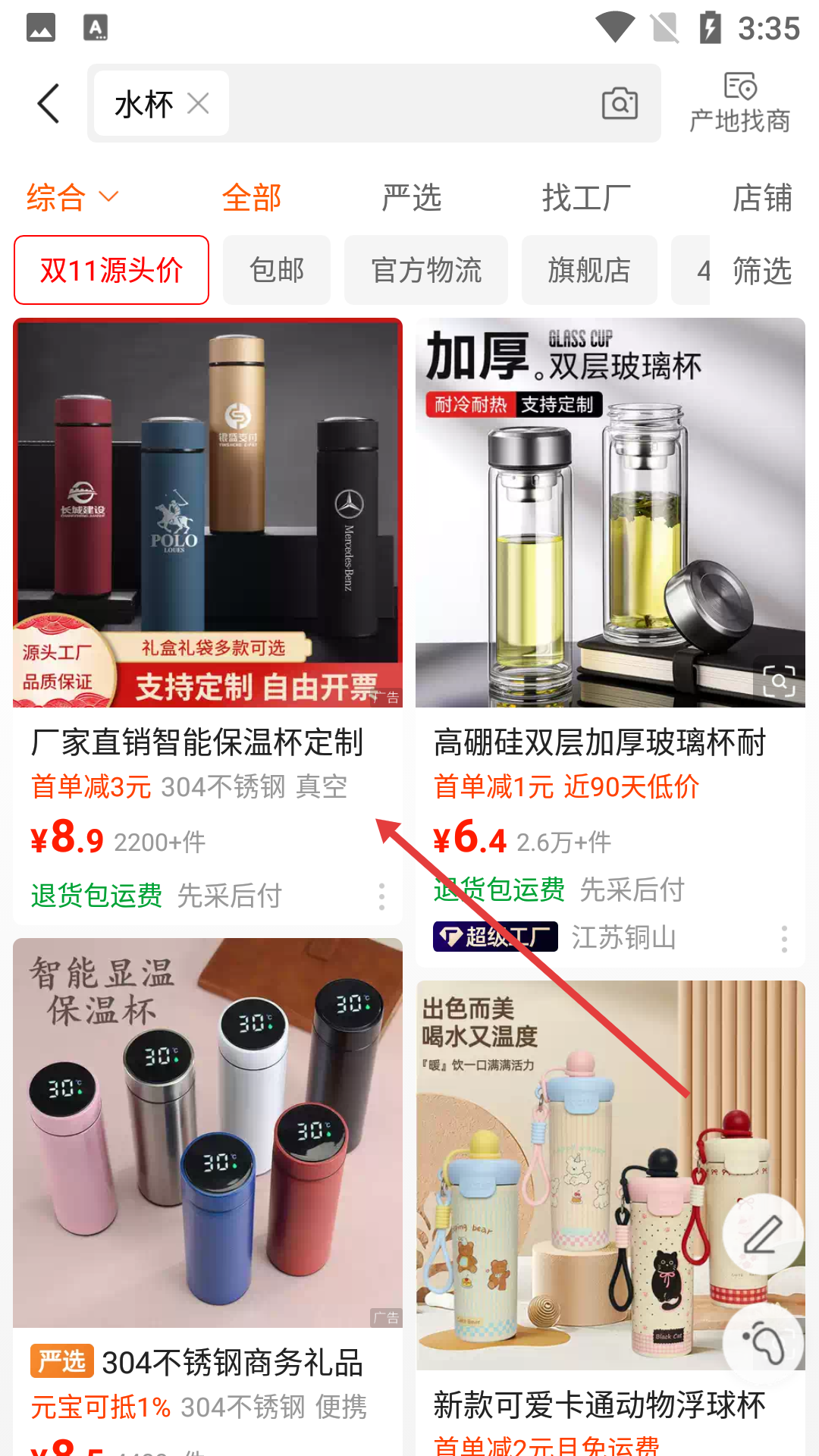819x1456 pixels.
Task: Switch to the 店铺 tab
Action: click(761, 198)
